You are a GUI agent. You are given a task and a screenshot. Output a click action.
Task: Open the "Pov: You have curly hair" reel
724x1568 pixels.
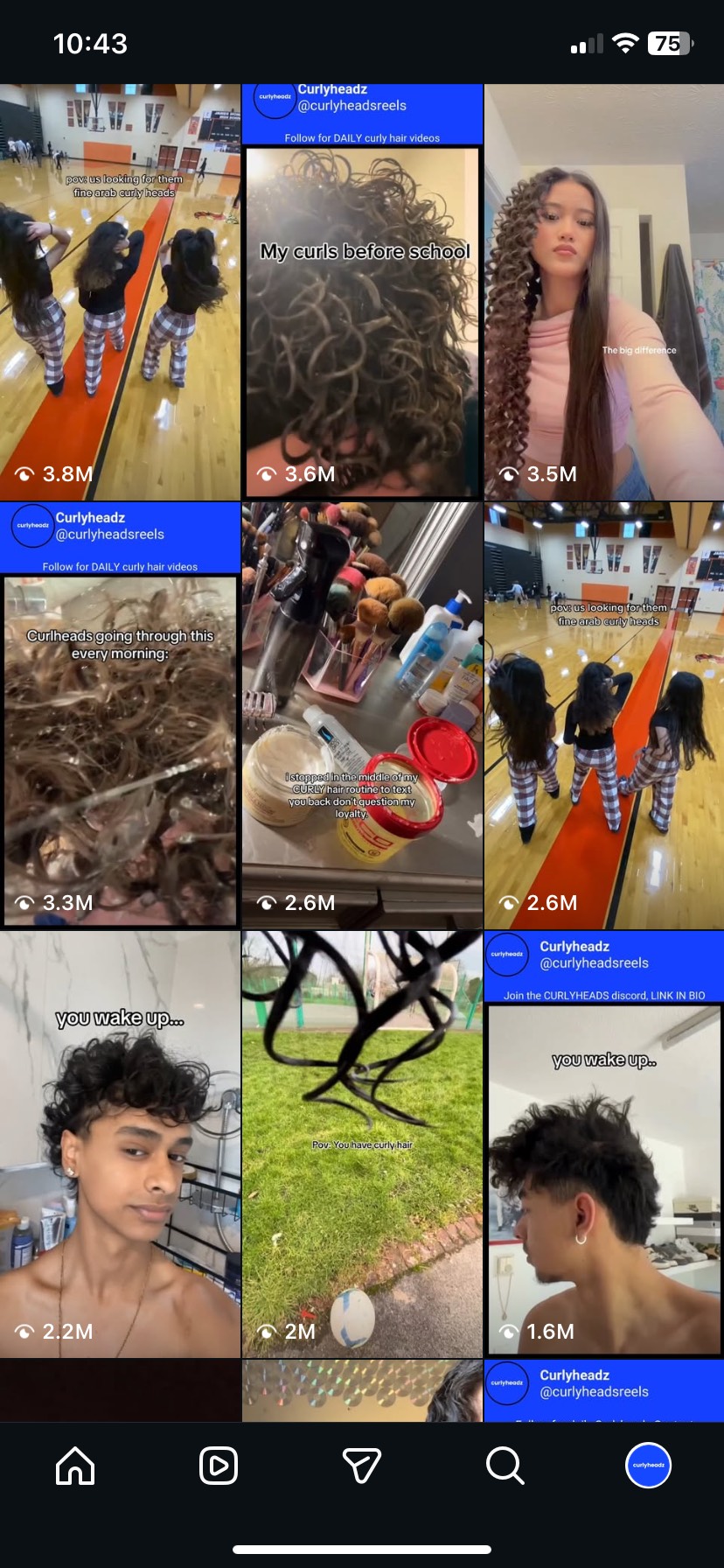[x=362, y=1144]
